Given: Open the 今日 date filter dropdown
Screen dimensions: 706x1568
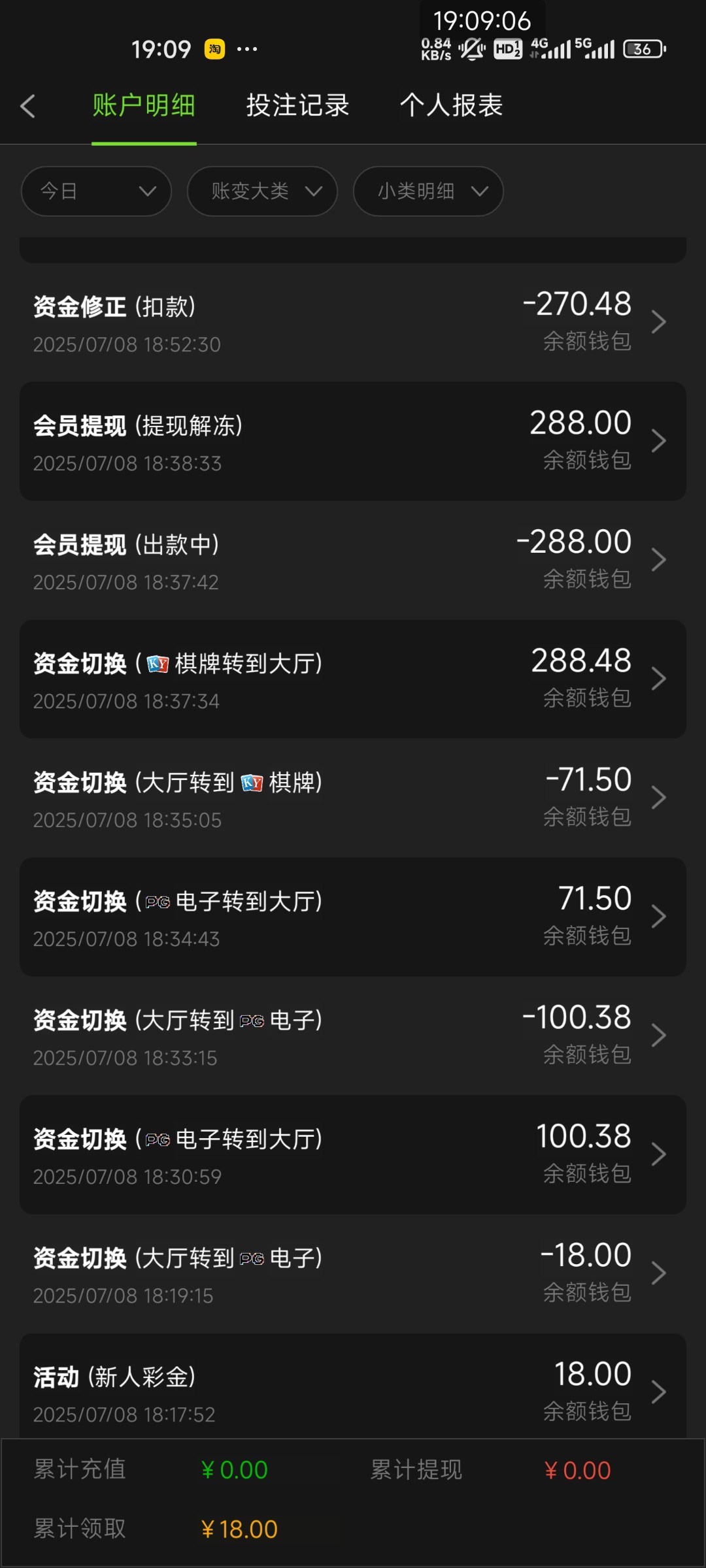Looking at the screenshot, I should pos(96,191).
